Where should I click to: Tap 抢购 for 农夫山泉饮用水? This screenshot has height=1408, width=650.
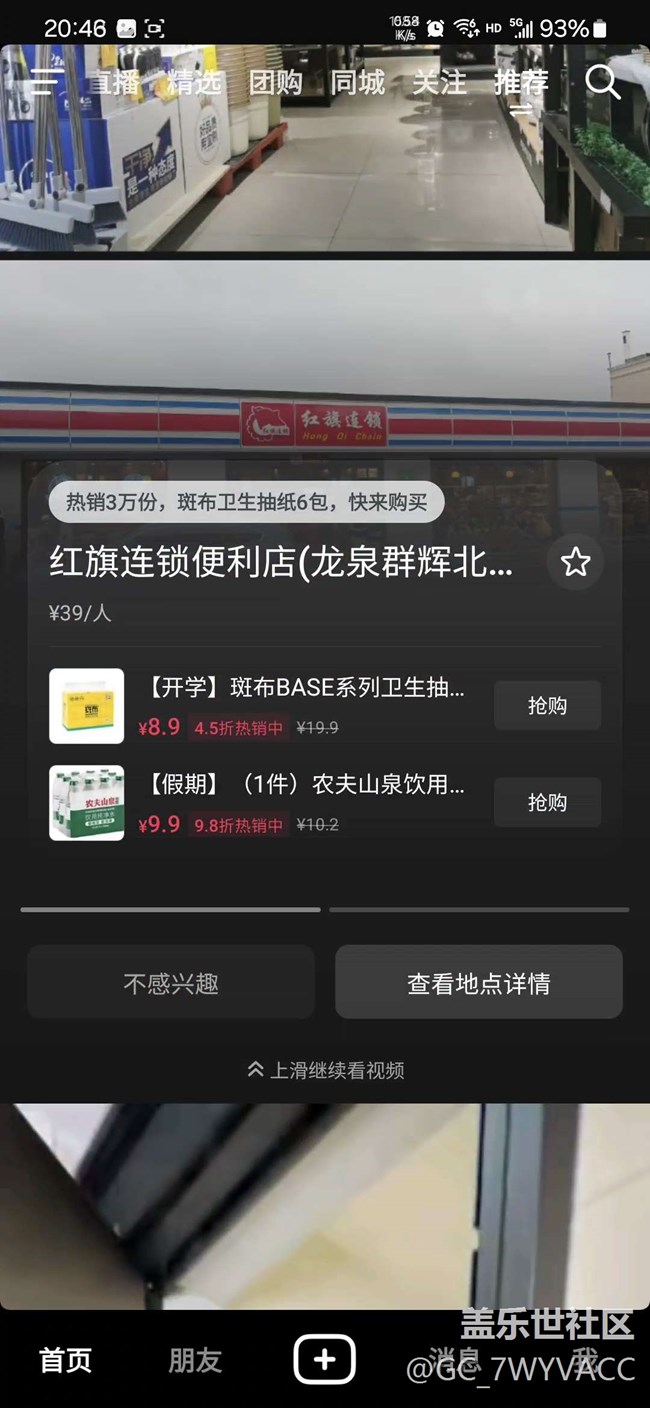click(x=547, y=803)
